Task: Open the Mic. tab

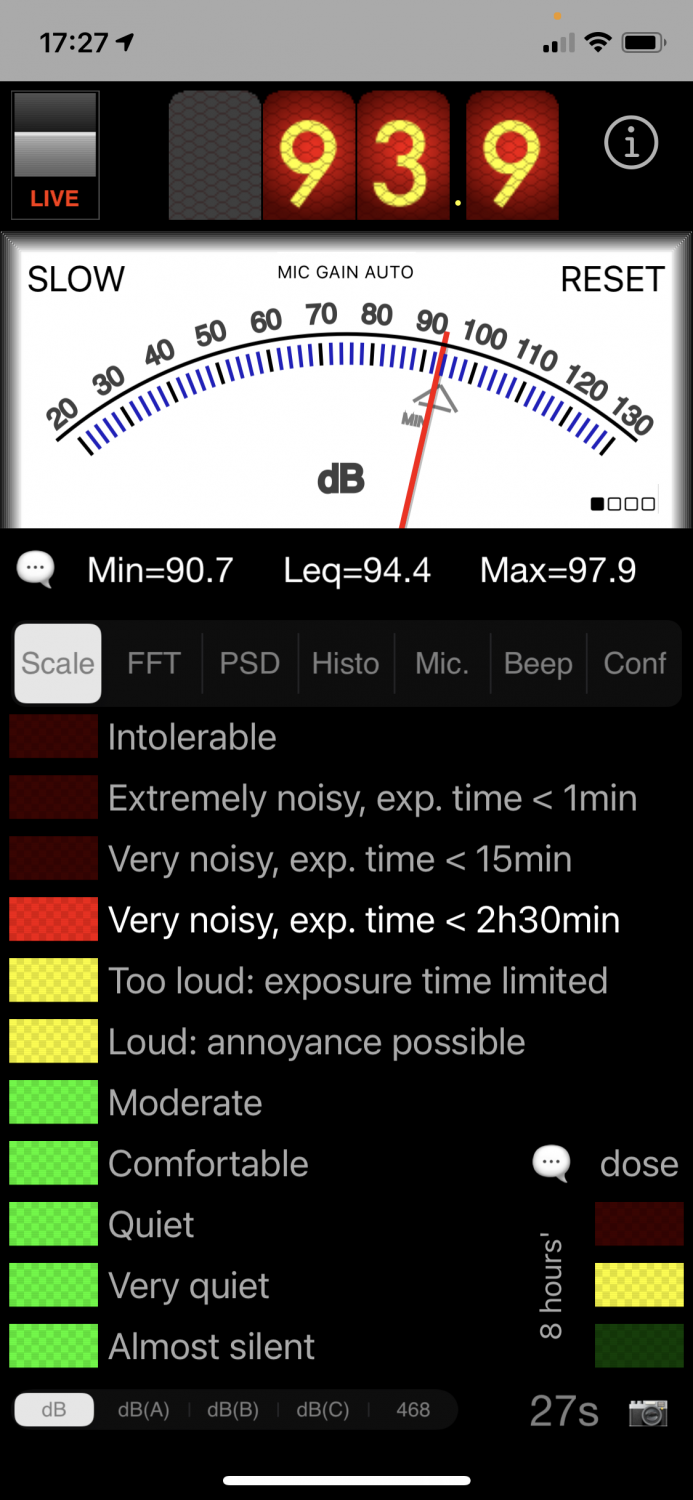Action: (x=442, y=663)
